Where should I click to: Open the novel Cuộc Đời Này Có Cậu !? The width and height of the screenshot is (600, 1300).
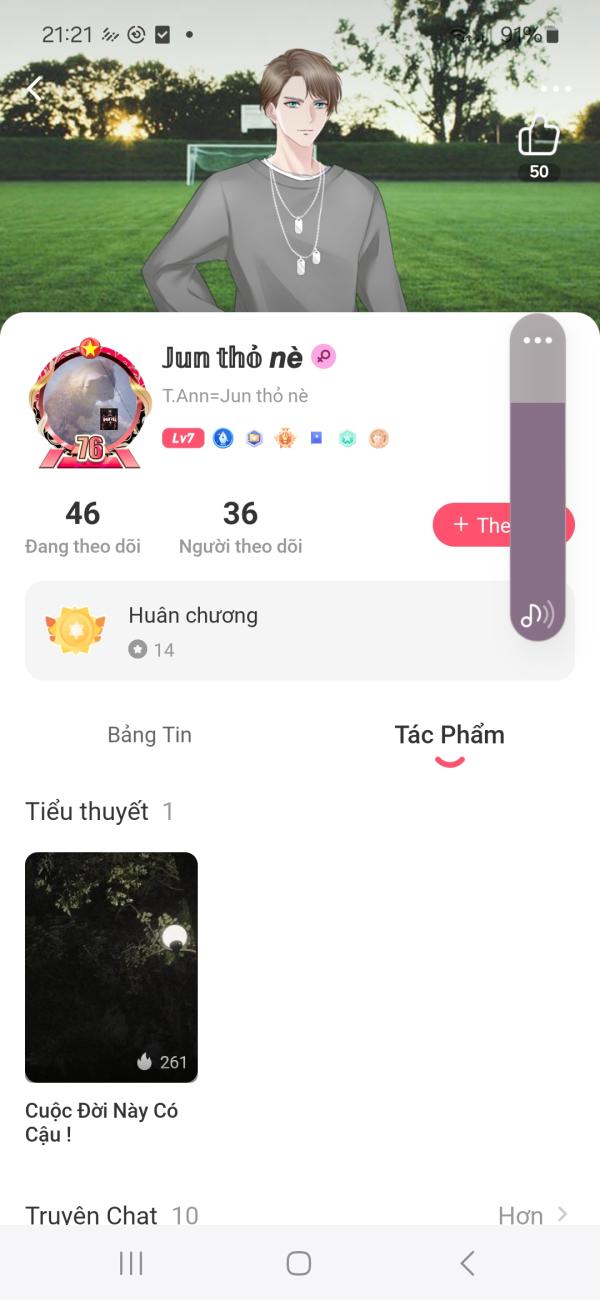pyautogui.click(x=111, y=967)
